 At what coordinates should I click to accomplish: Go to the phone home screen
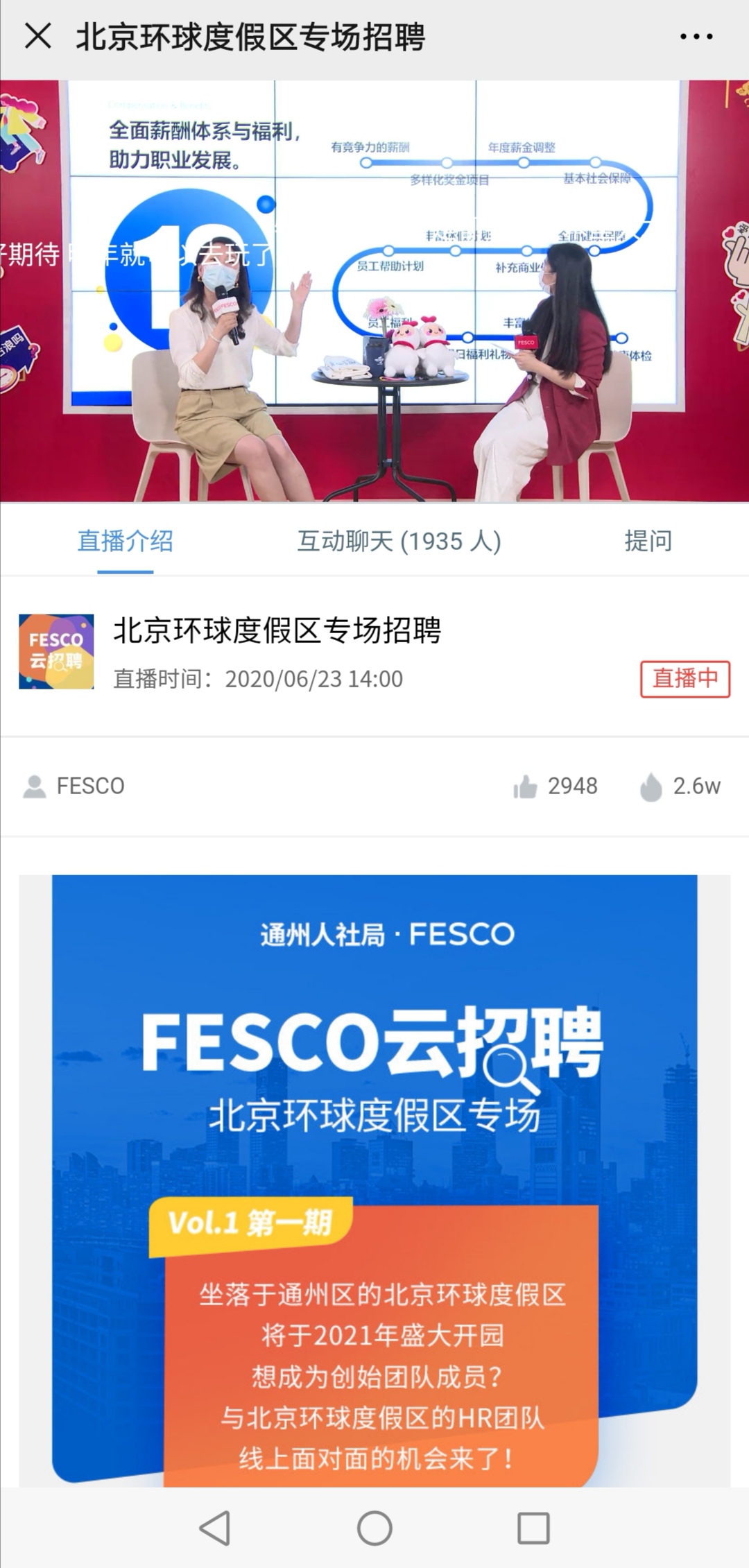pos(374,1528)
